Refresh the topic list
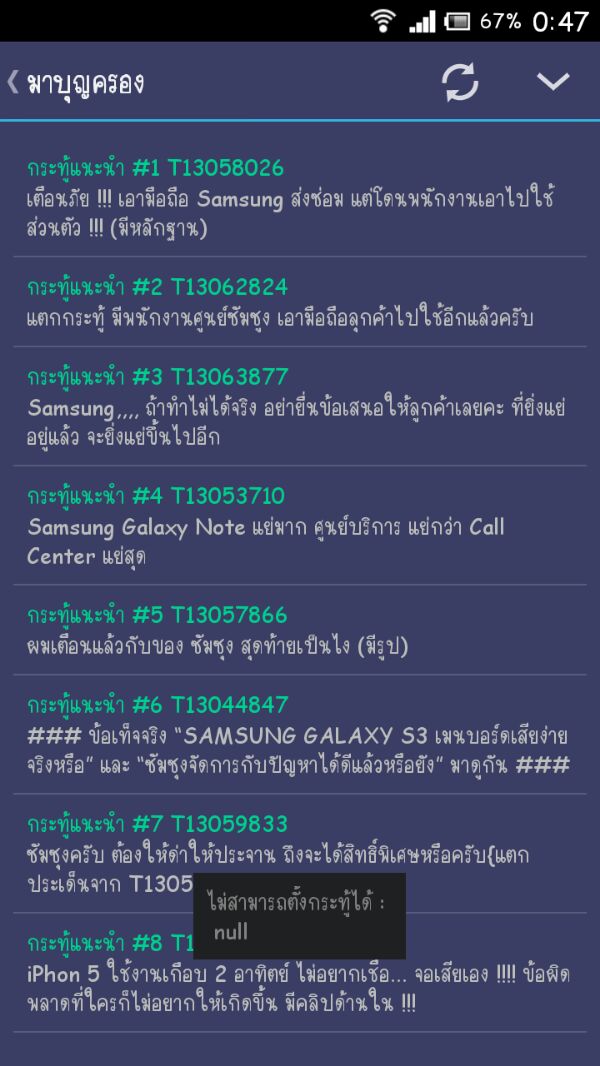The height and width of the screenshot is (1066, 600). coord(460,82)
